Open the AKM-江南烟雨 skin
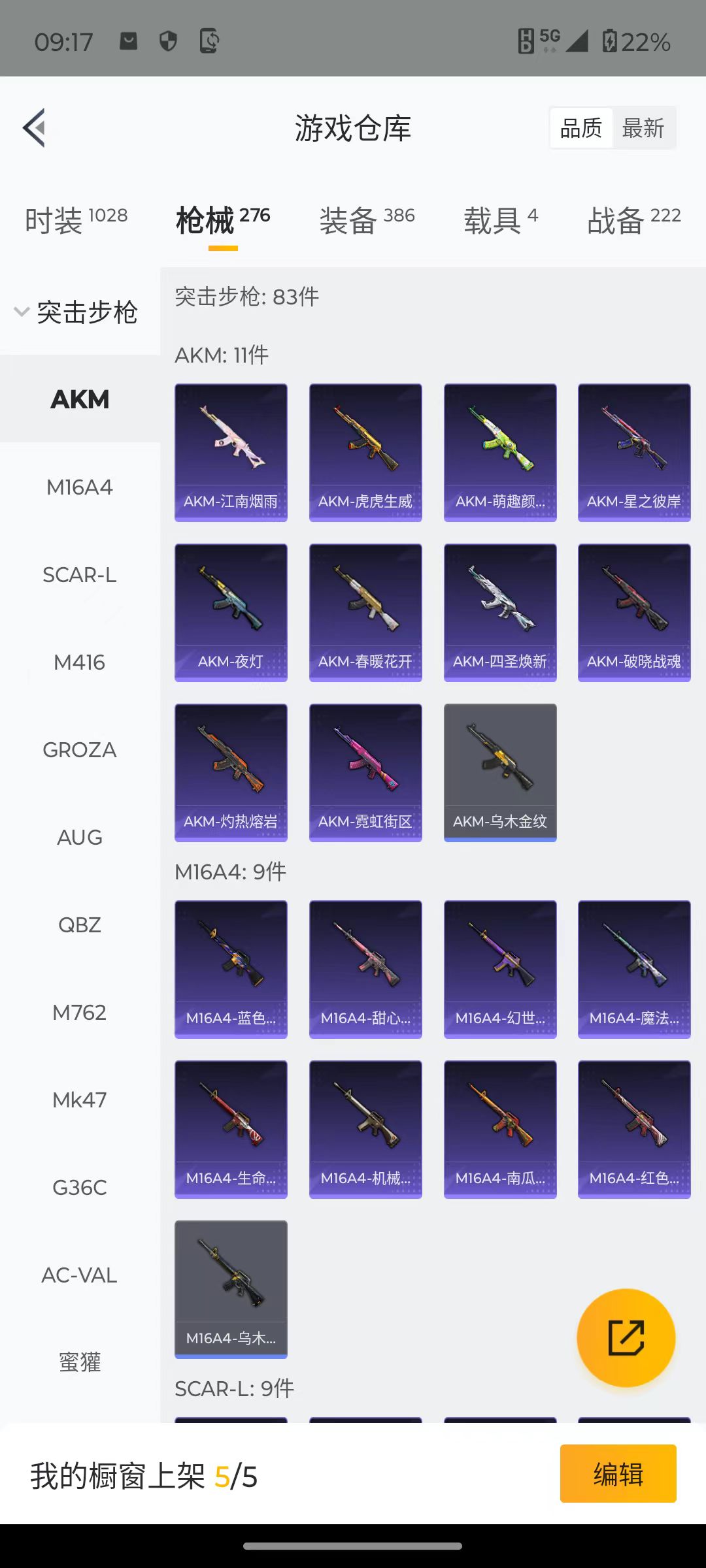 [231, 452]
